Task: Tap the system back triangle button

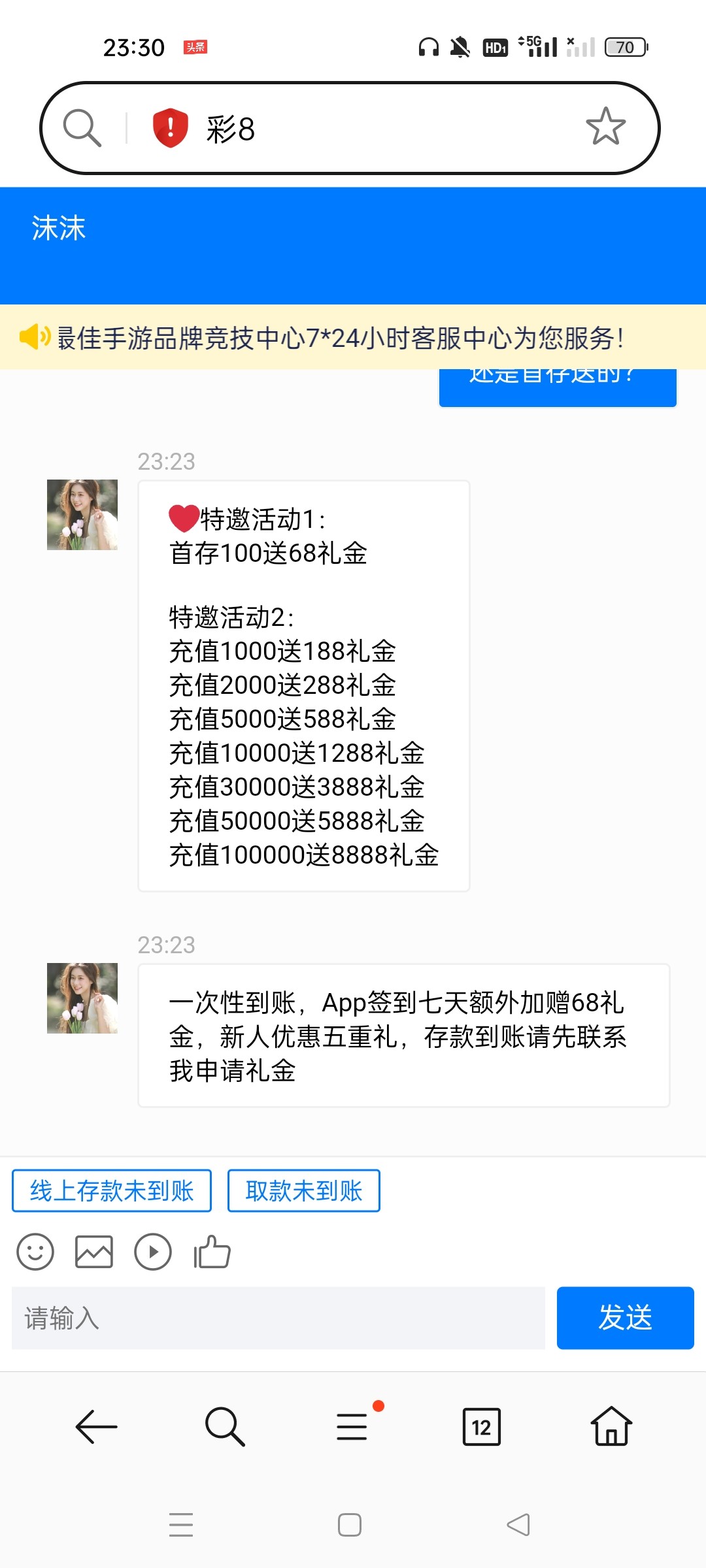Action: pyautogui.click(x=518, y=1525)
